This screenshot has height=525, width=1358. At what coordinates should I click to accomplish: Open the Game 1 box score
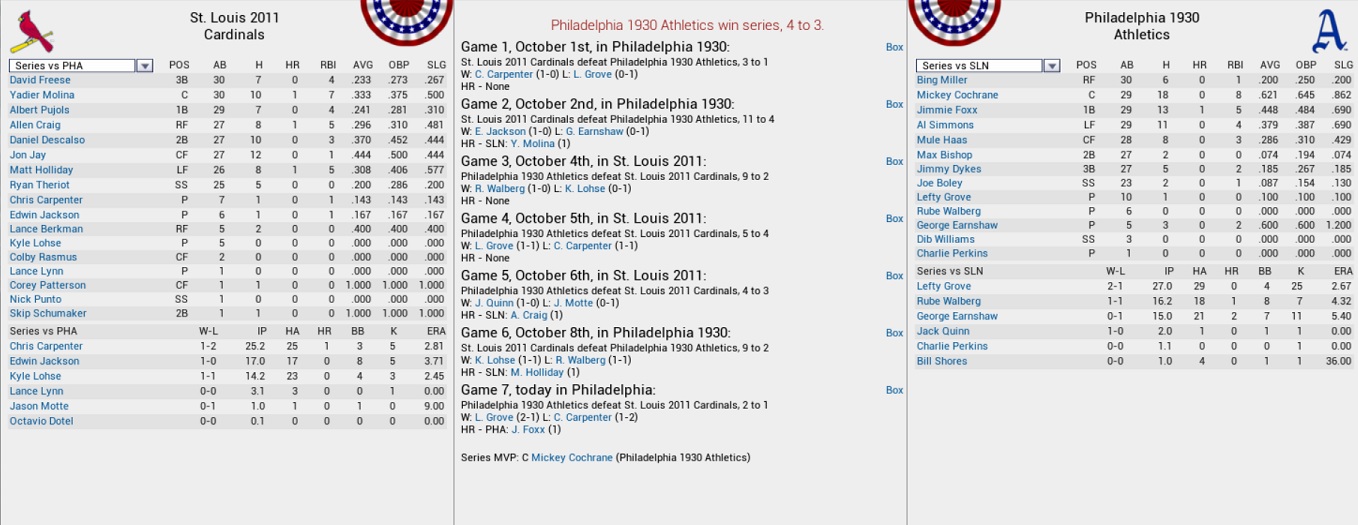[x=894, y=47]
